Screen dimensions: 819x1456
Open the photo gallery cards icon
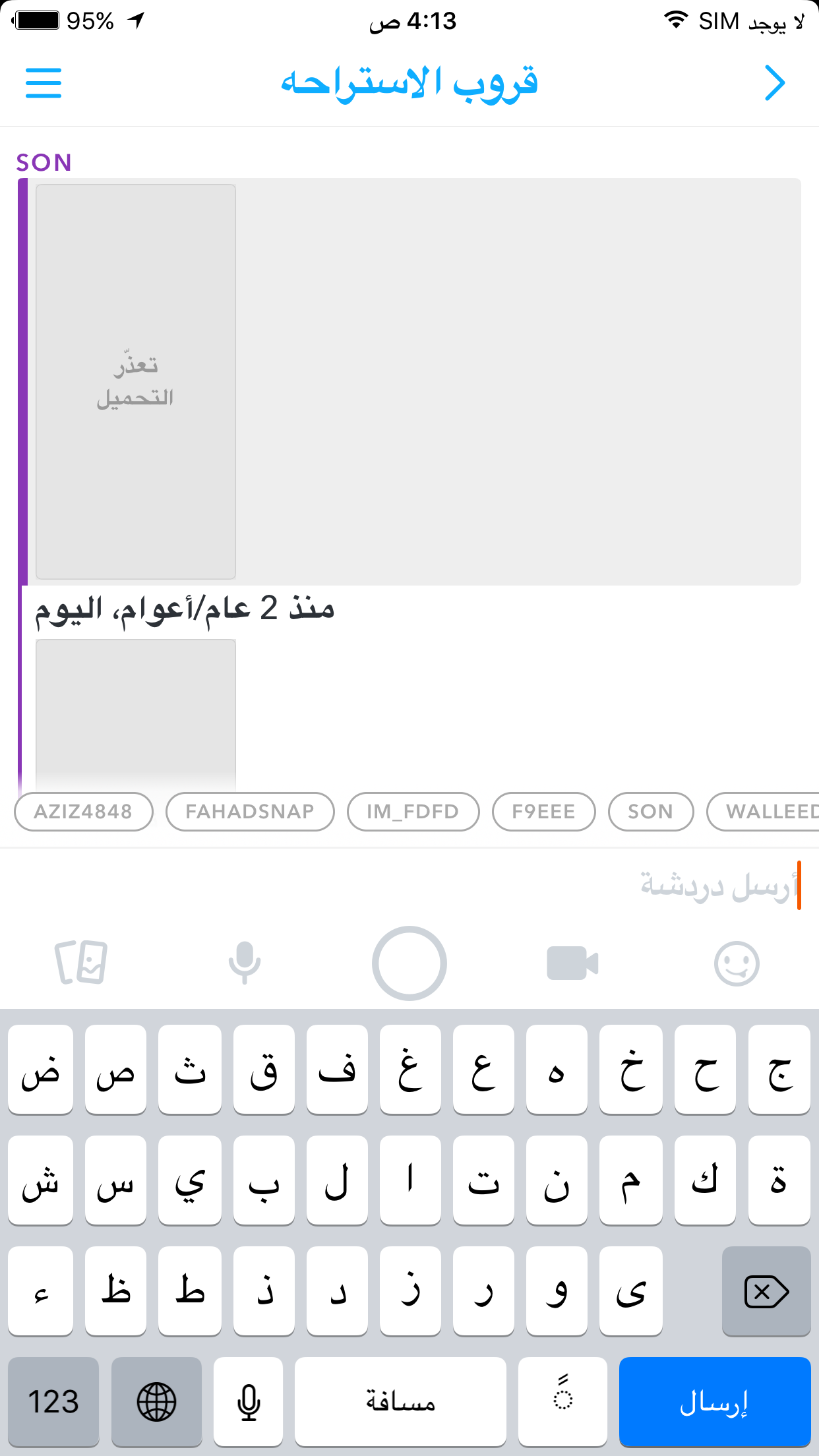point(81,963)
